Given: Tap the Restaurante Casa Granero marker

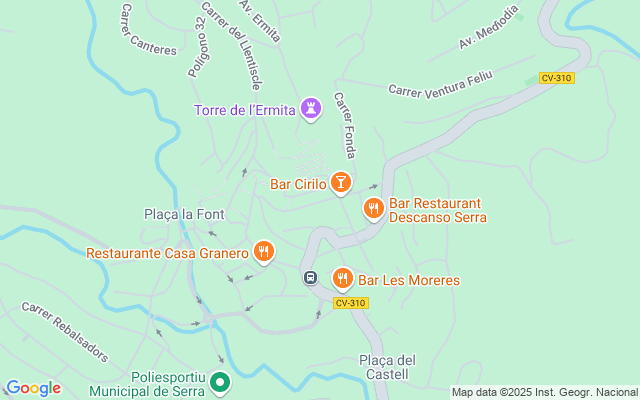Looking at the screenshot, I should [x=264, y=253].
